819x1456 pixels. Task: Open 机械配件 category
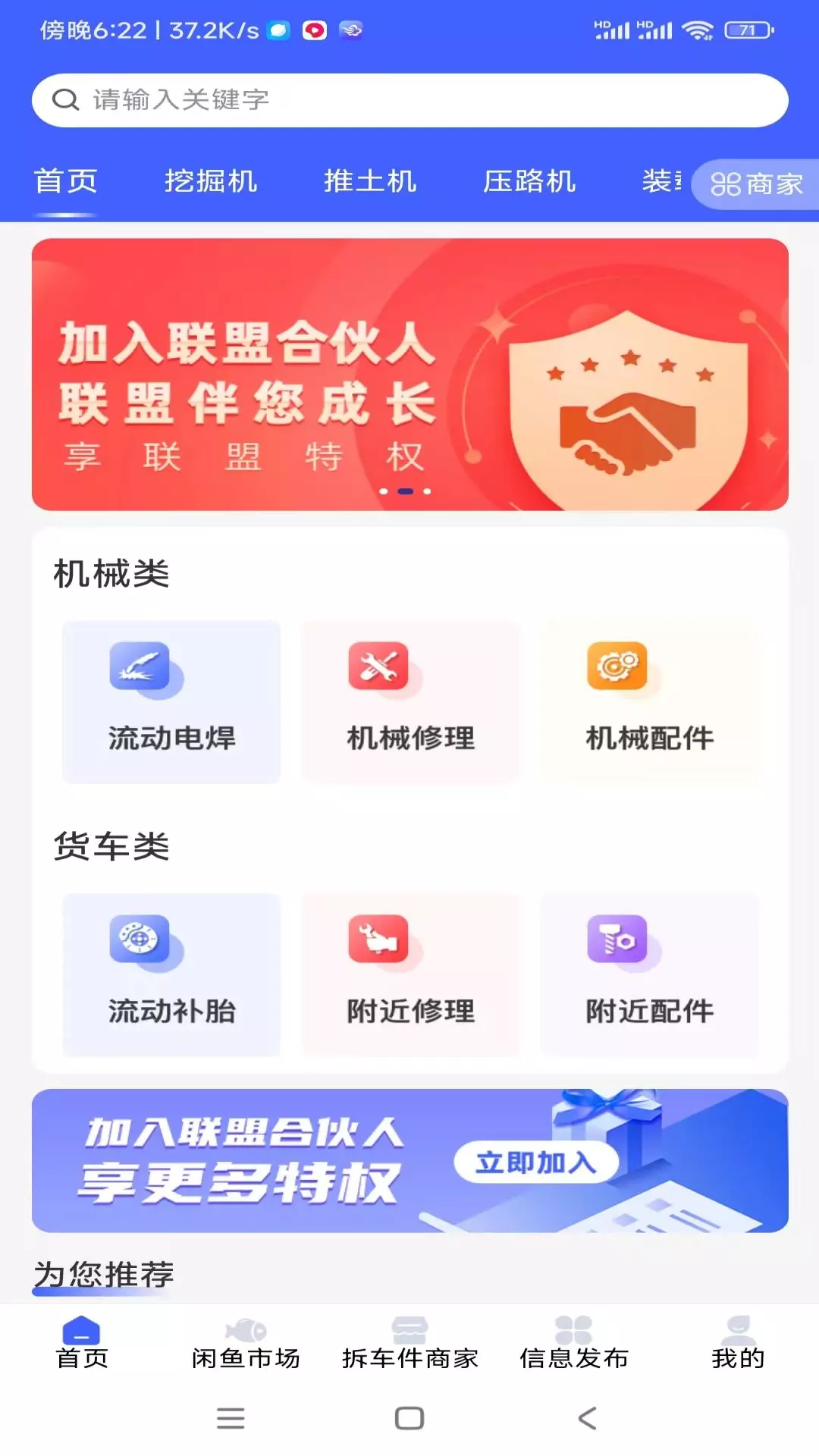[x=649, y=702]
